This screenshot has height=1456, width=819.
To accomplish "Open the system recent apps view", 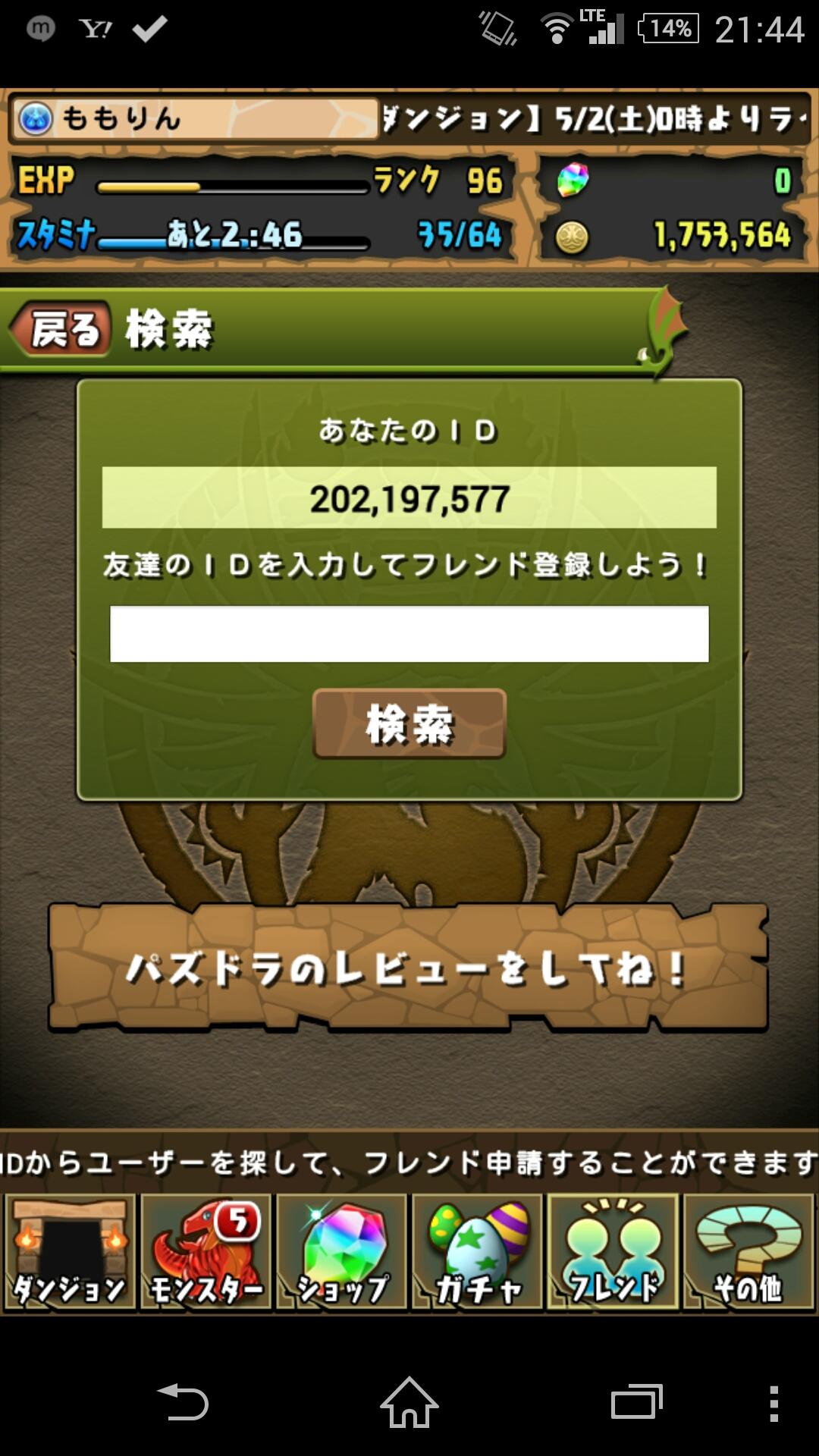I will click(x=637, y=1403).
